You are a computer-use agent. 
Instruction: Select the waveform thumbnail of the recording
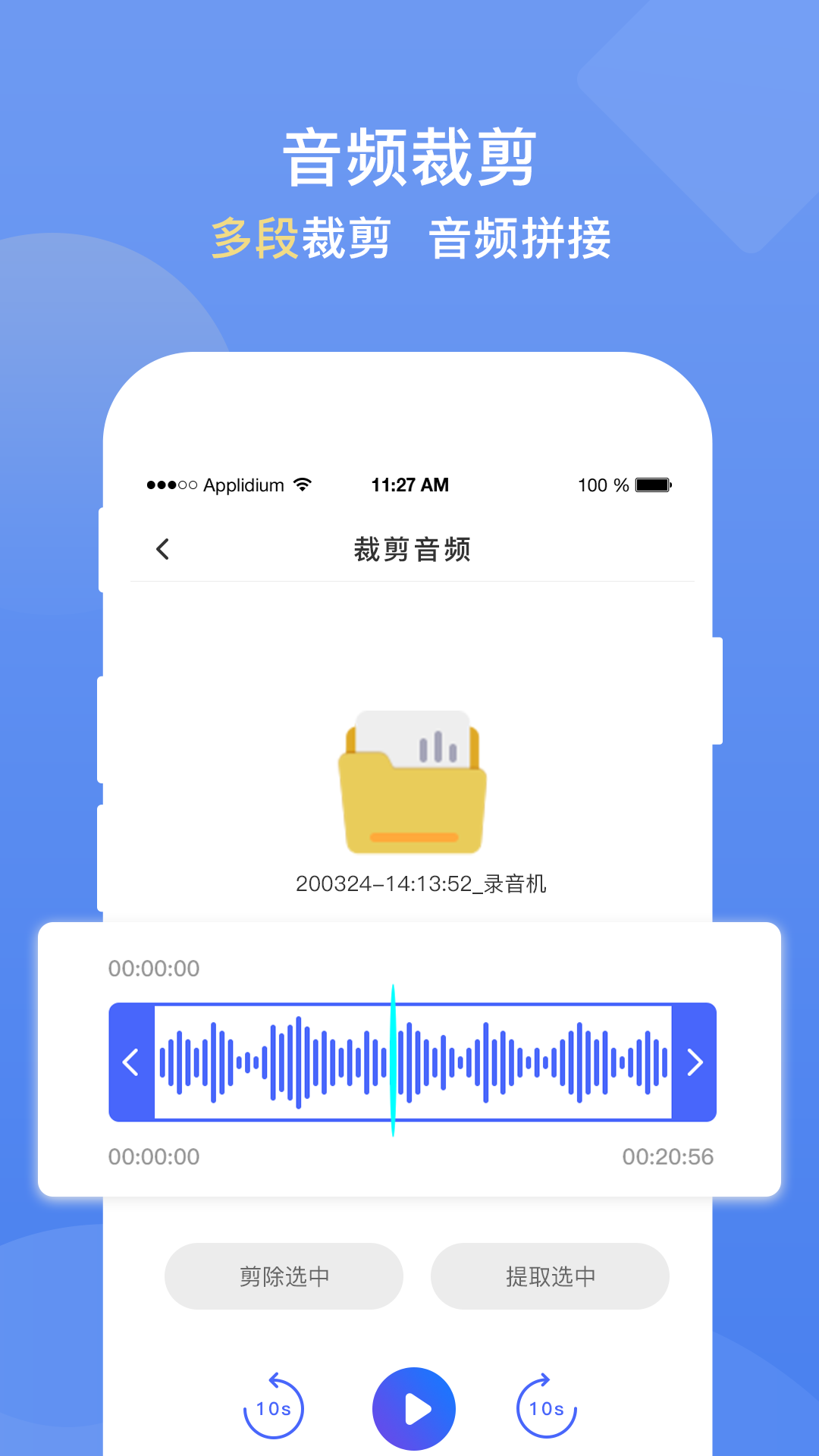(413, 1062)
